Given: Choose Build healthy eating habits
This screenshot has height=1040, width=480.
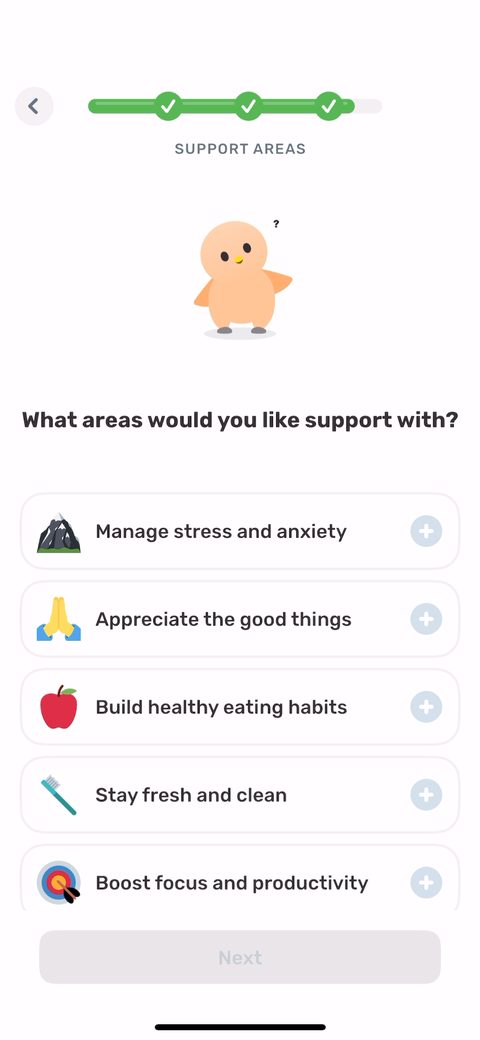Looking at the screenshot, I should pyautogui.click(x=240, y=707).
